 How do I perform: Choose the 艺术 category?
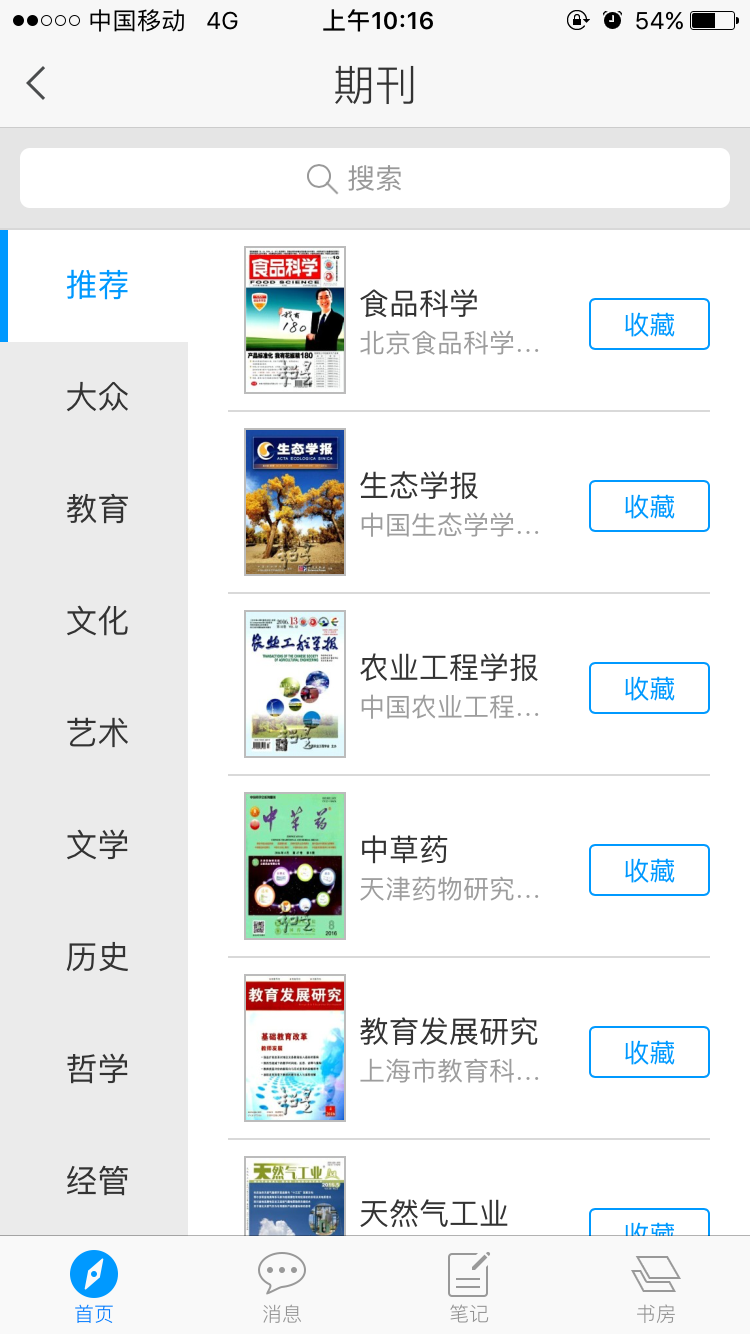coord(97,733)
